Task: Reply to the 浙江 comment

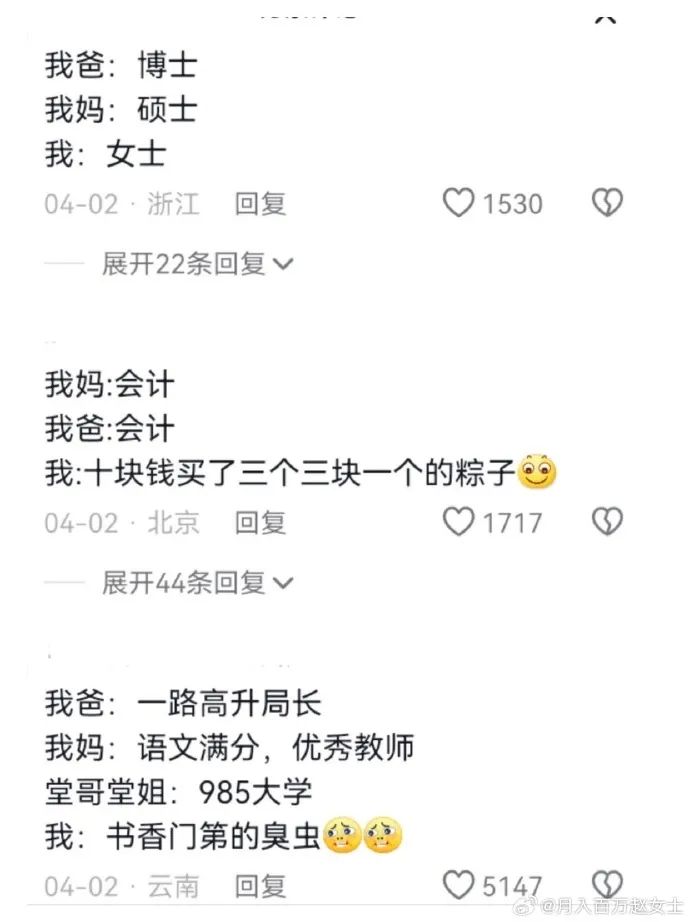Action: (261, 204)
